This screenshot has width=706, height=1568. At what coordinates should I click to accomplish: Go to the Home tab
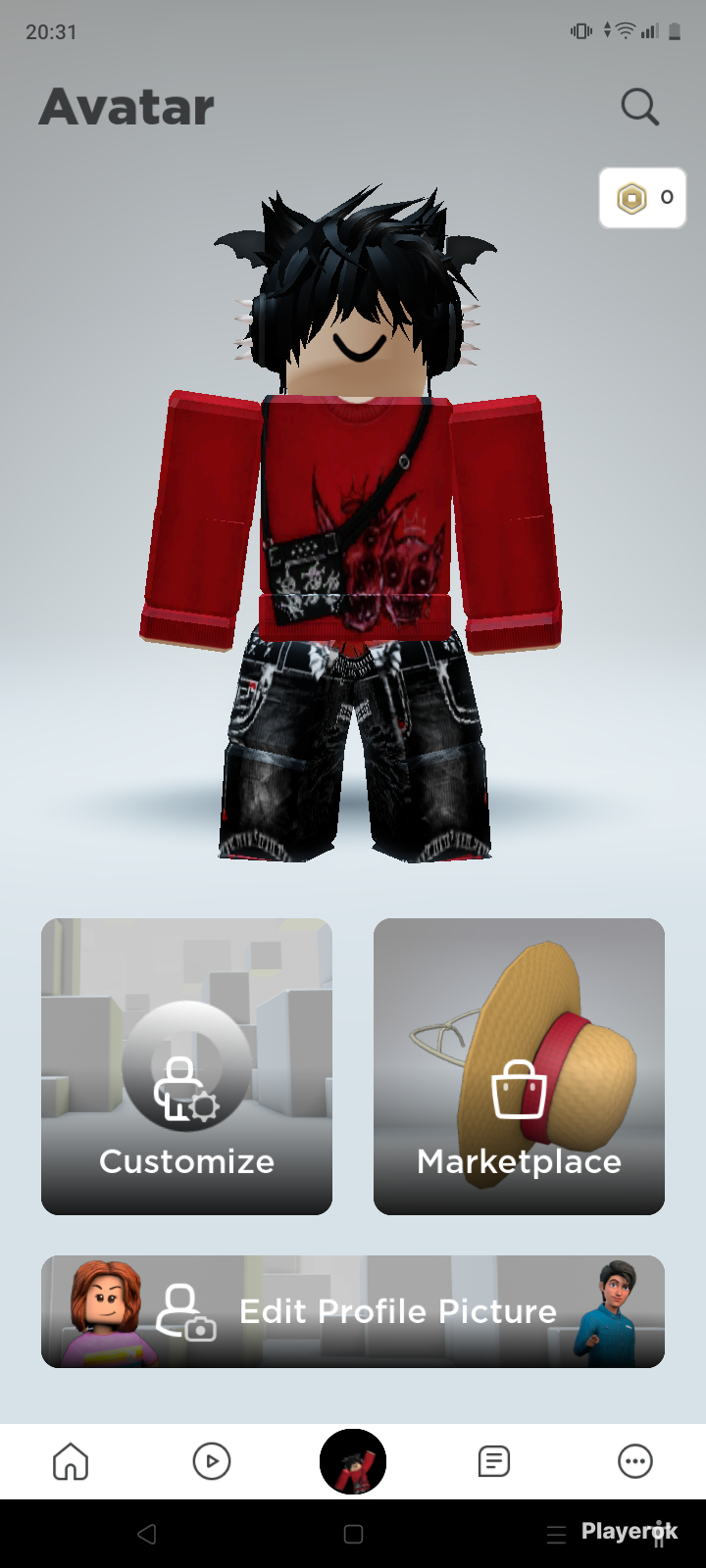point(71,1461)
